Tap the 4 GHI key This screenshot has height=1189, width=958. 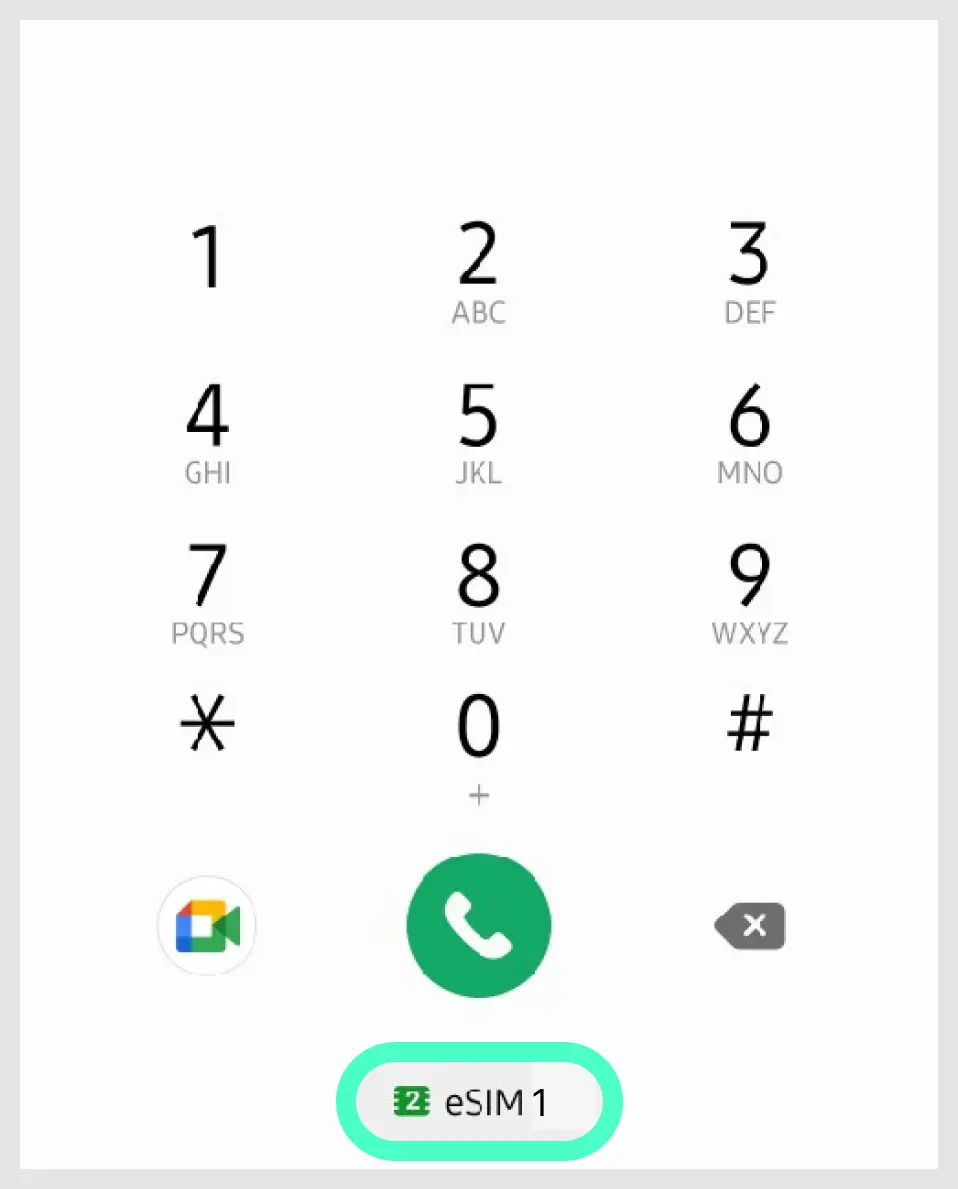(207, 432)
